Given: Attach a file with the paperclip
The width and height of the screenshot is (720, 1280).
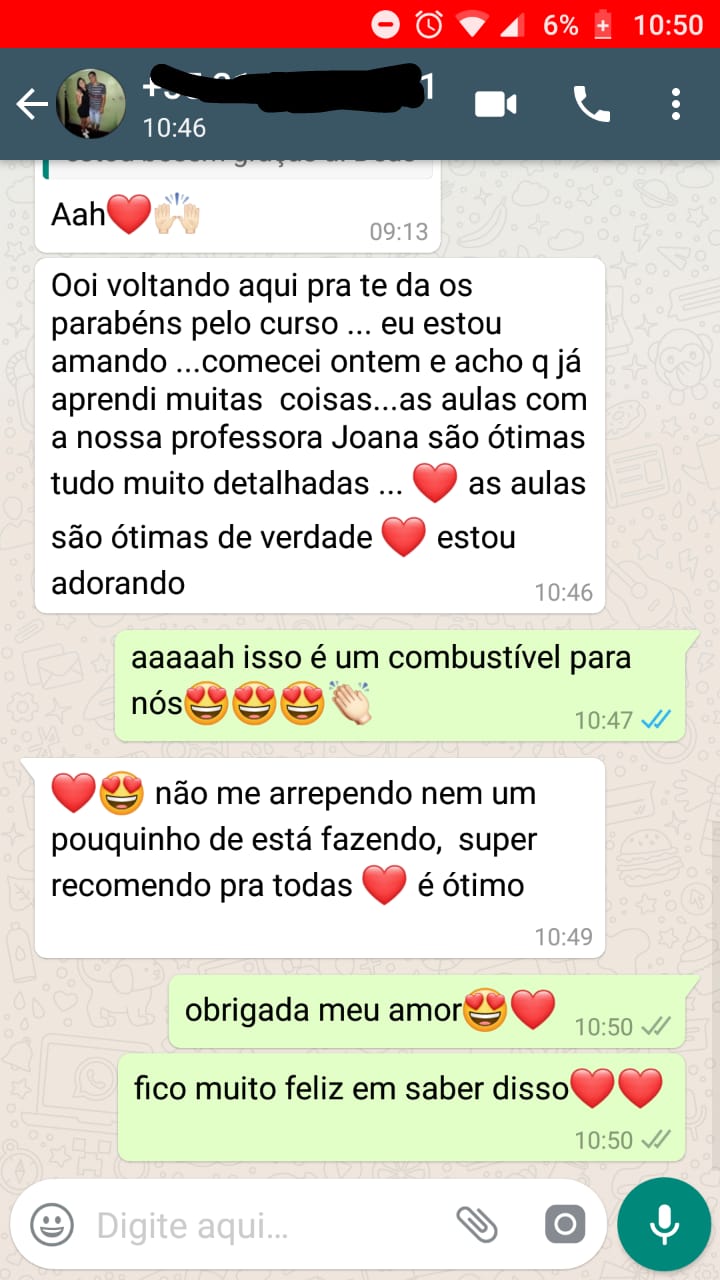Looking at the screenshot, I should click(477, 1224).
